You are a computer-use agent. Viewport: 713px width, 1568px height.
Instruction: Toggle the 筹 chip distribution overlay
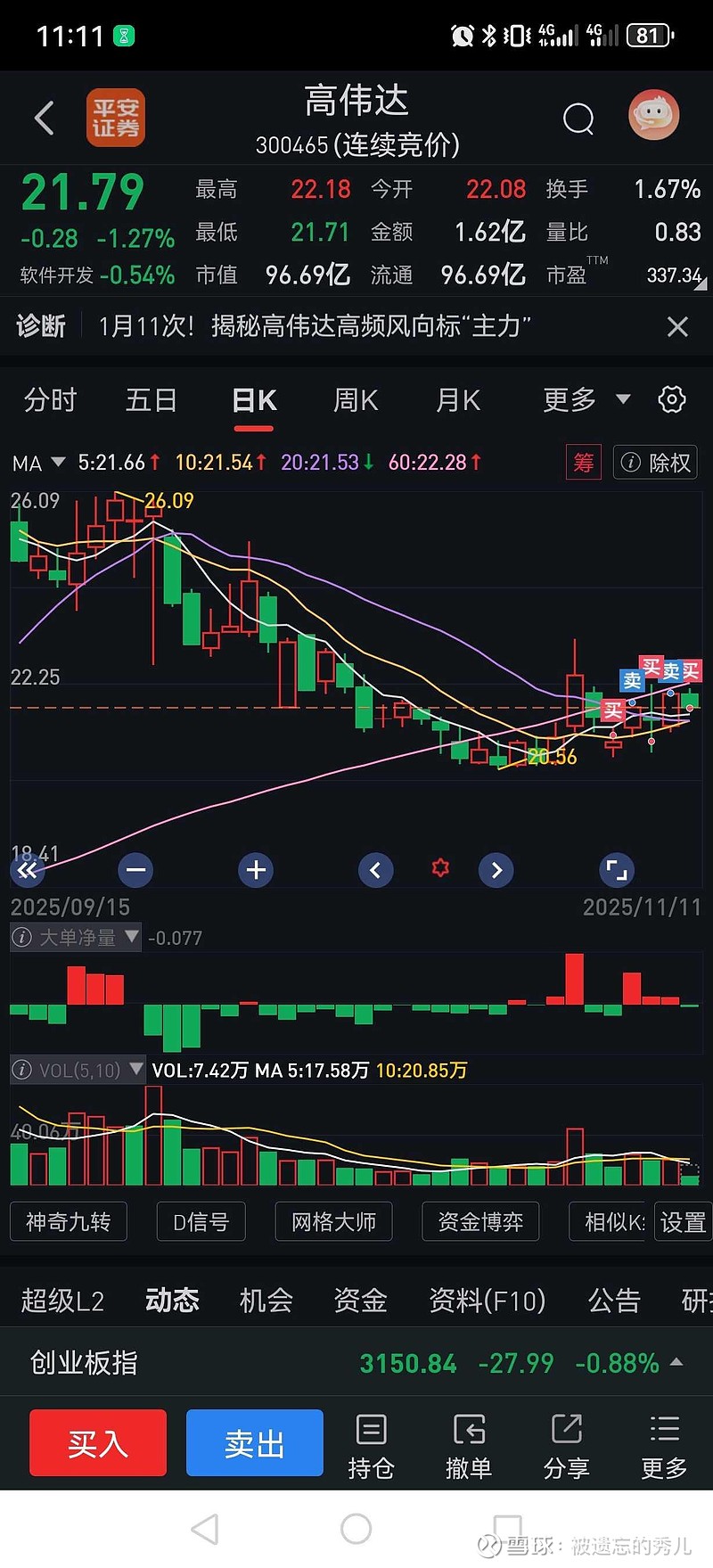584,462
